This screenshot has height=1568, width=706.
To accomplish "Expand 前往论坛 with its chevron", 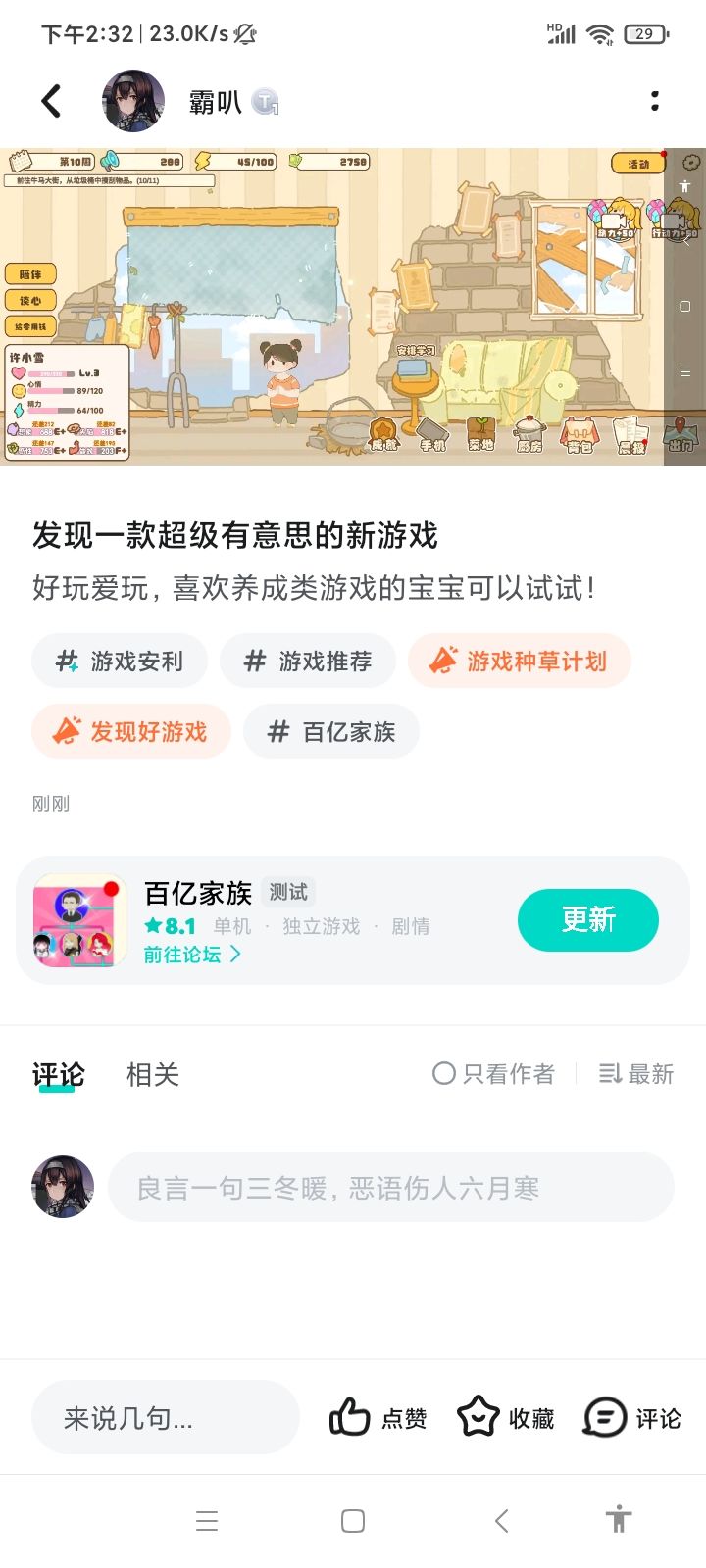I will tap(192, 954).
